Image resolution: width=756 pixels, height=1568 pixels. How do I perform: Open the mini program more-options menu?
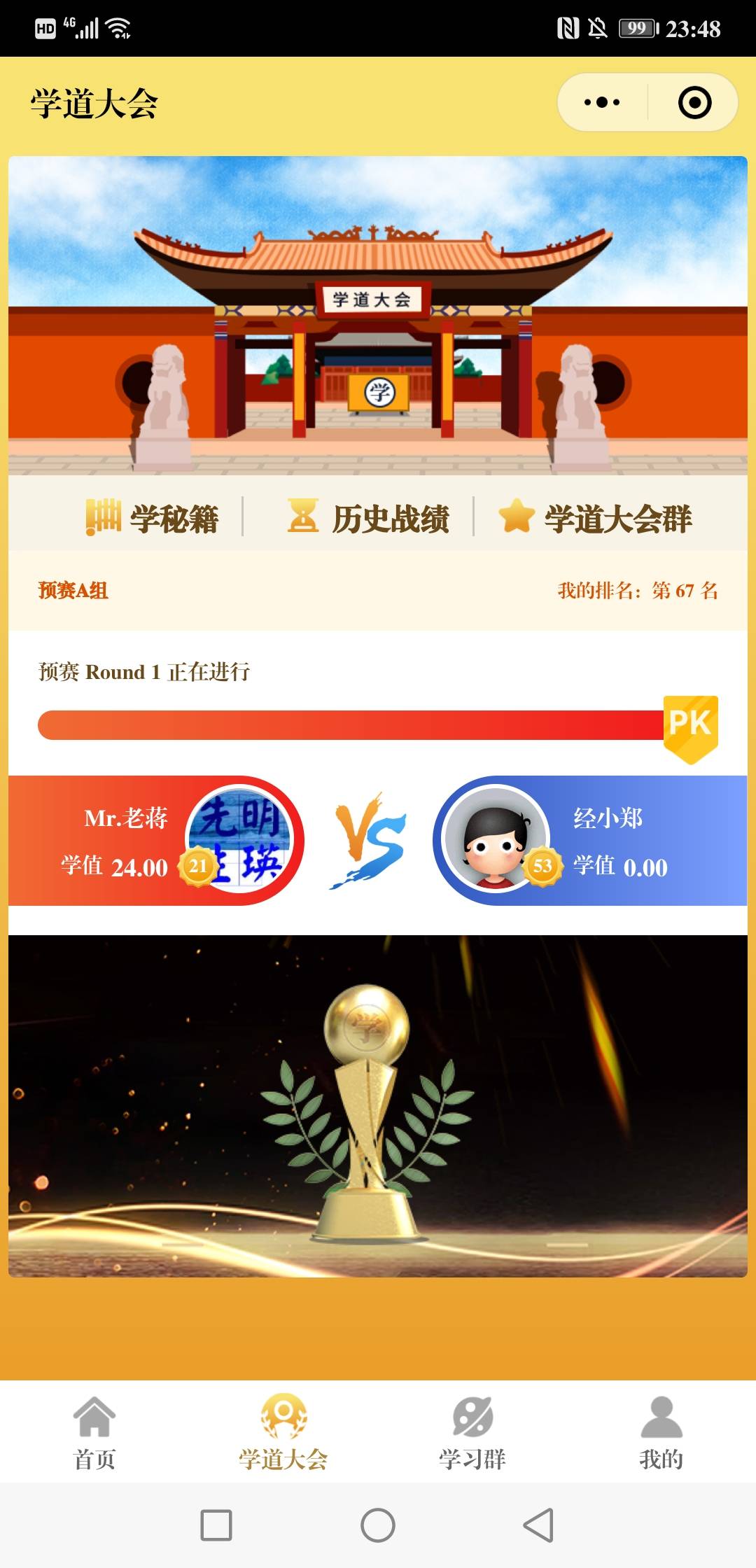[602, 102]
